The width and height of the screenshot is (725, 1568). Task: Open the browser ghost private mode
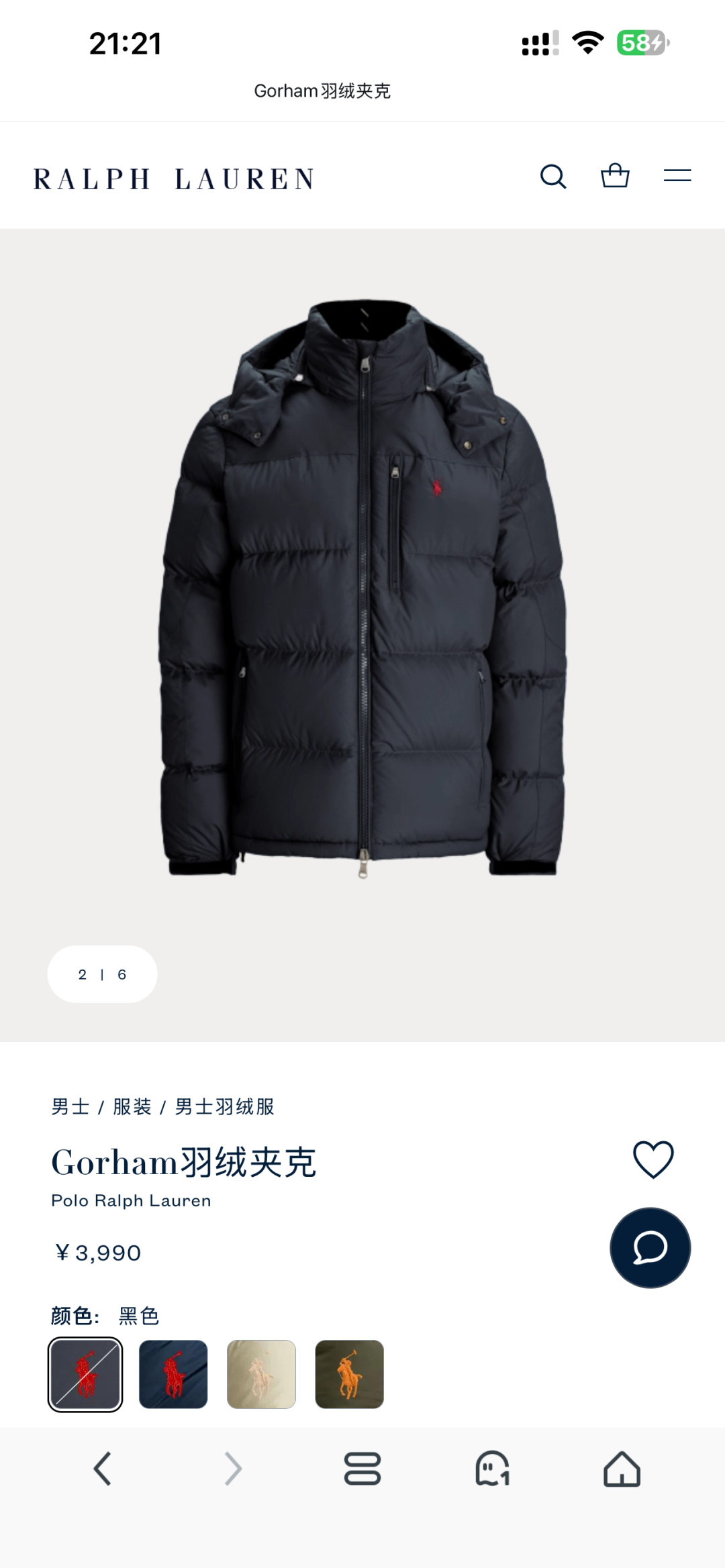pos(492,1469)
